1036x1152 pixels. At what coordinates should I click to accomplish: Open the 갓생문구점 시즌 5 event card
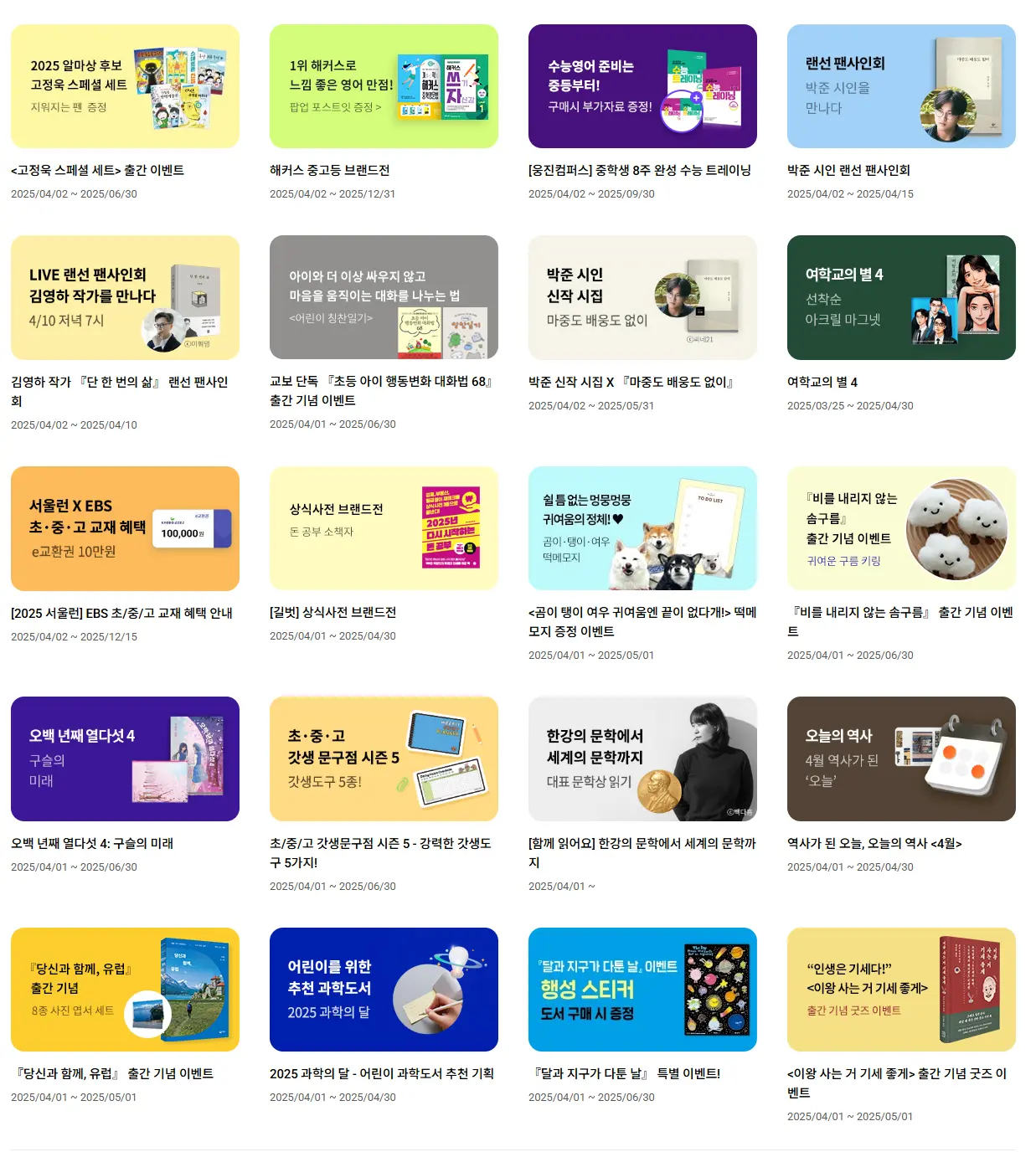point(384,759)
